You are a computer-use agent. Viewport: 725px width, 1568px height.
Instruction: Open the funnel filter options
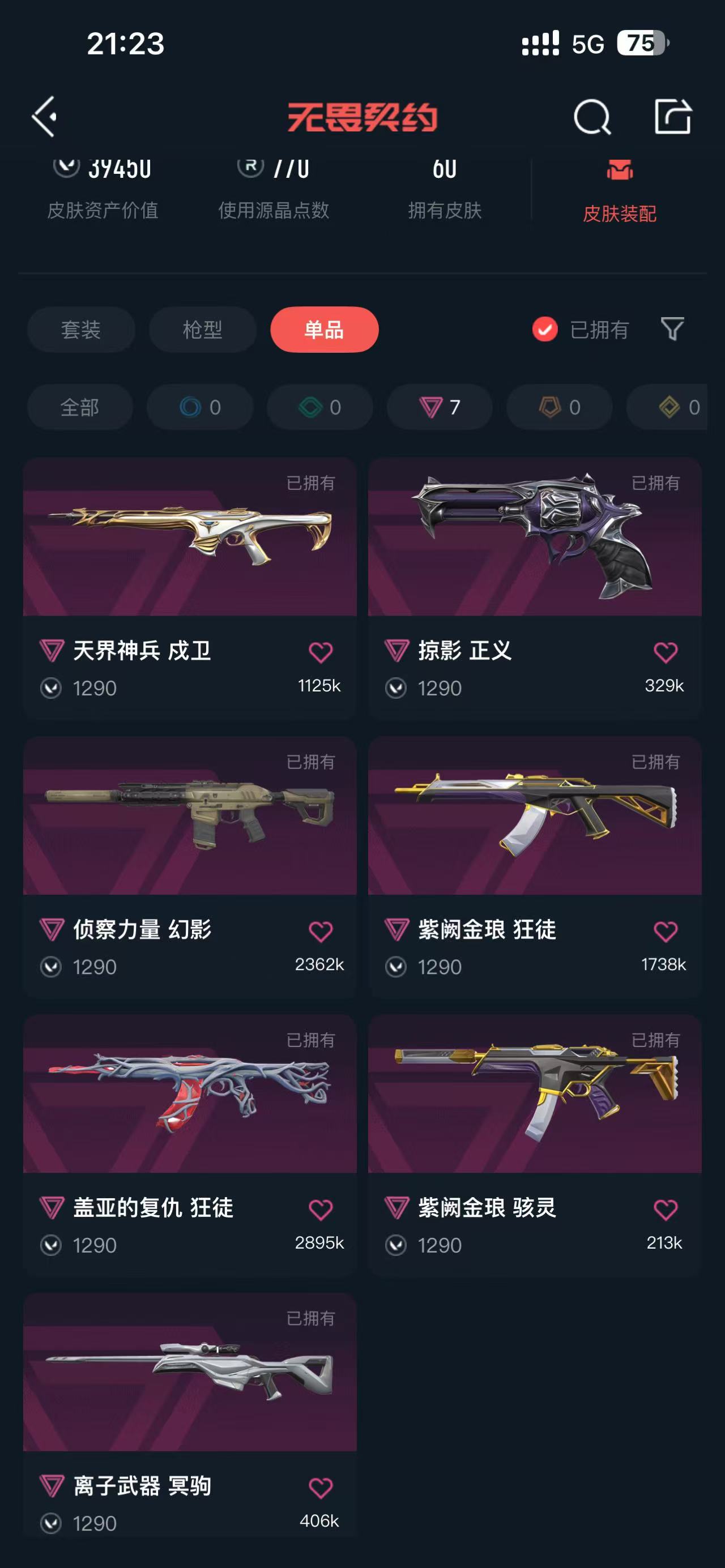click(x=673, y=330)
